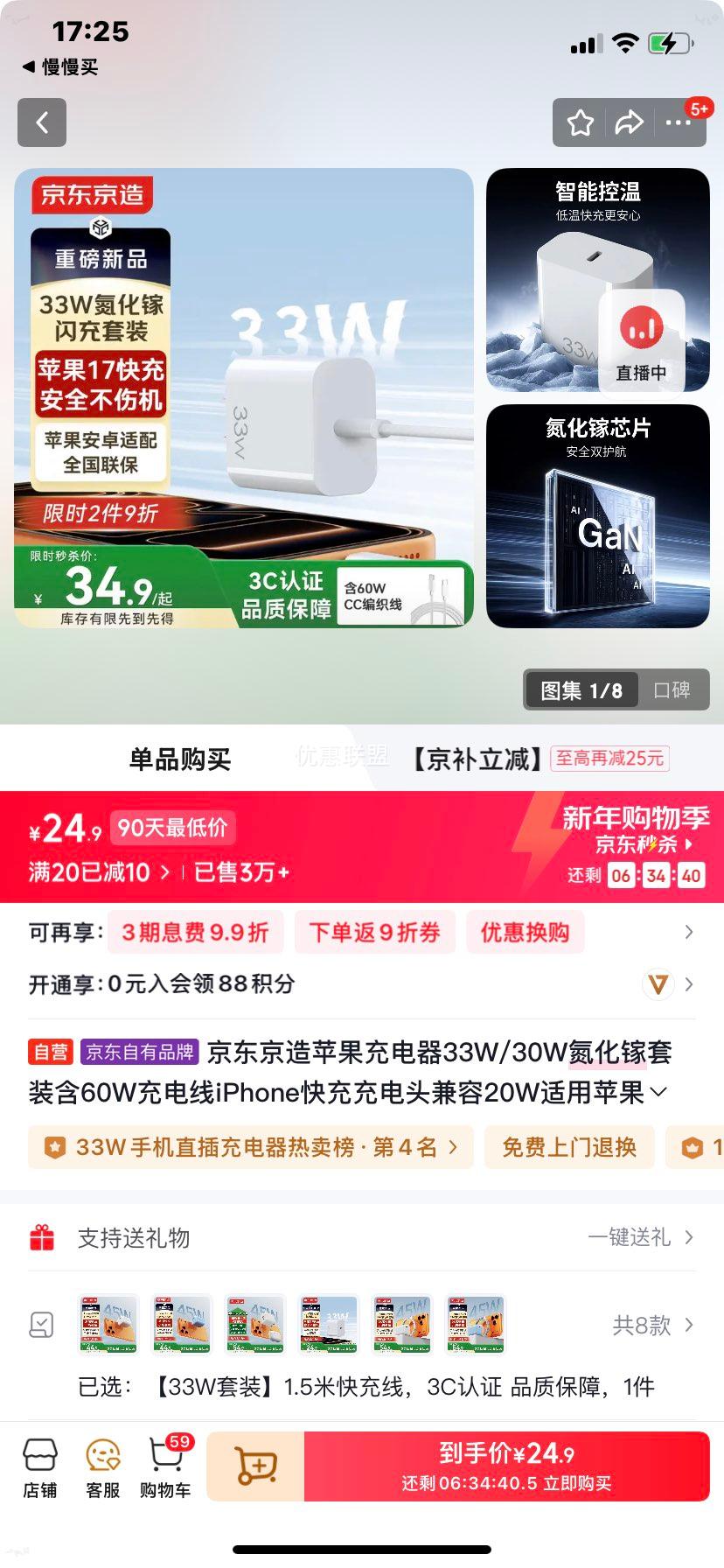Tap the gift icon next to 支持送礼物
724x1568 pixels.
[41, 1237]
